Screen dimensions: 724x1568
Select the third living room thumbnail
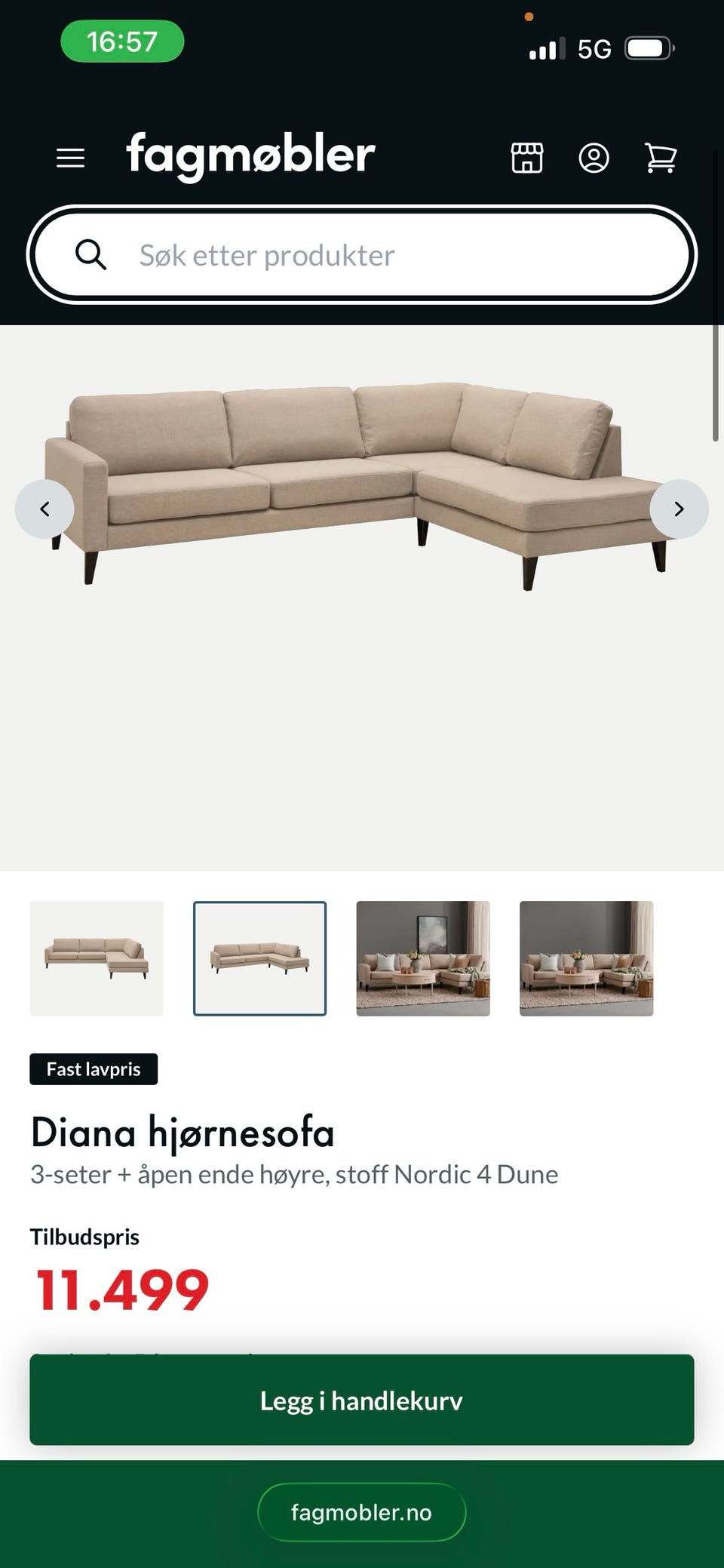423,958
